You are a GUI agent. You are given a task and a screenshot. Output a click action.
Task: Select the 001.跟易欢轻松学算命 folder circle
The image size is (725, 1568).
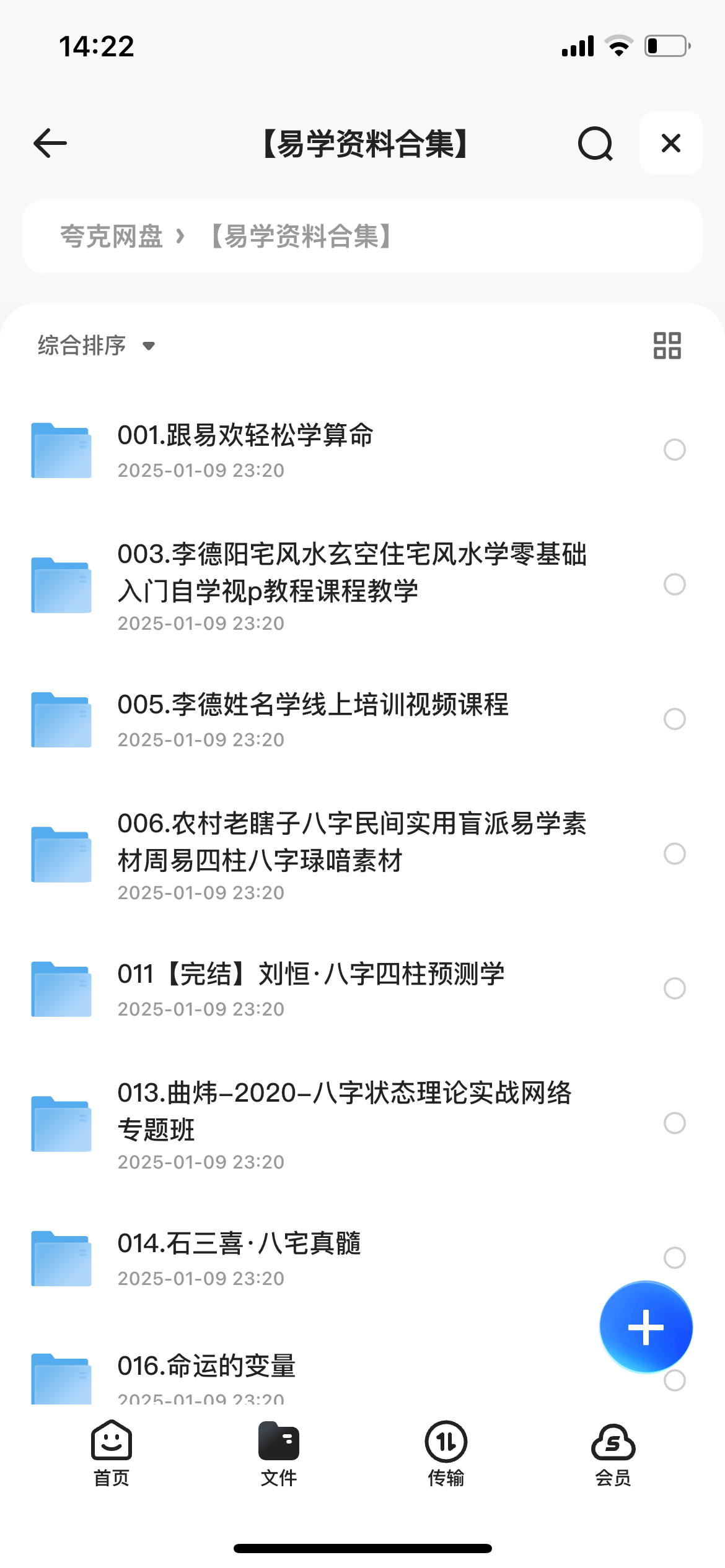(x=674, y=450)
